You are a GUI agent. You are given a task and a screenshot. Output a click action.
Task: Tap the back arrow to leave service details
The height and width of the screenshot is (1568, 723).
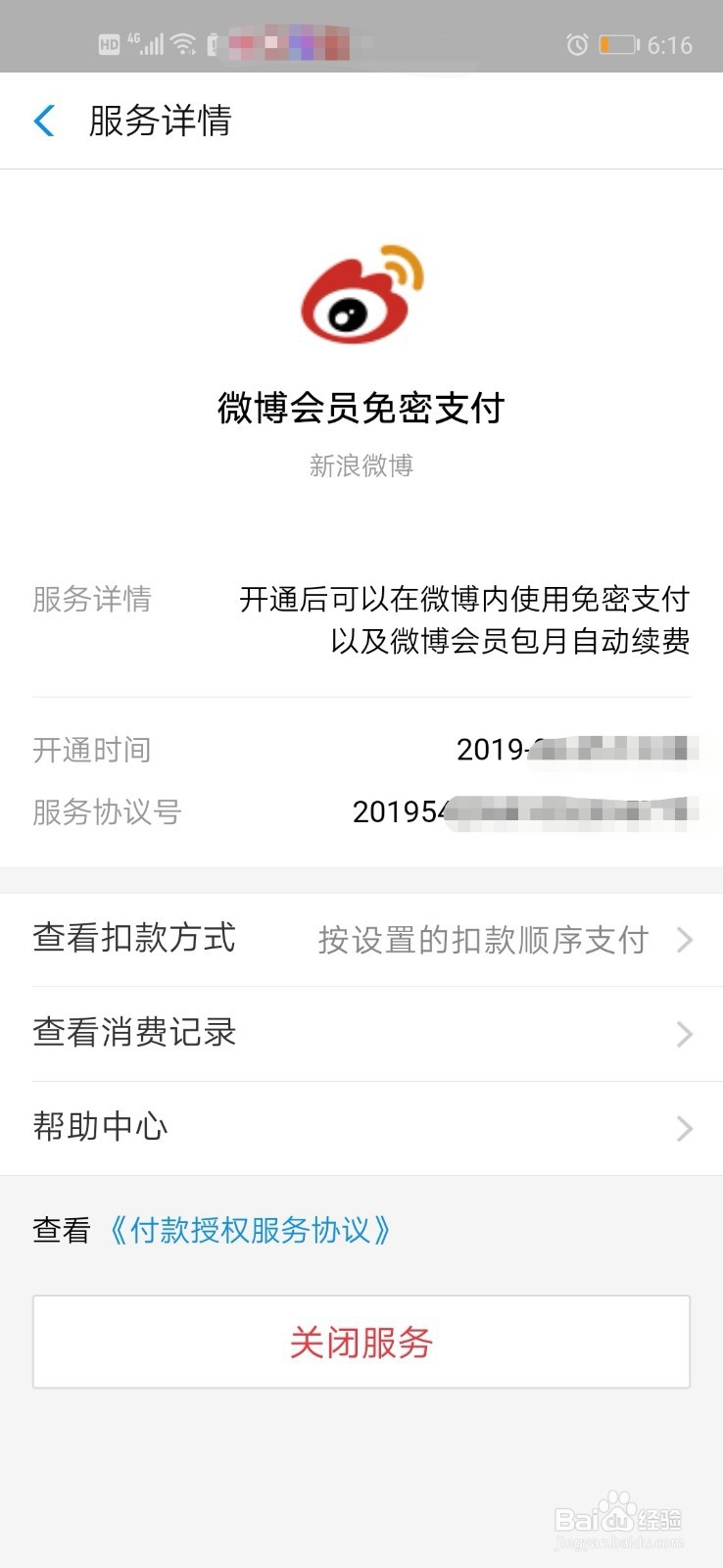point(43,120)
